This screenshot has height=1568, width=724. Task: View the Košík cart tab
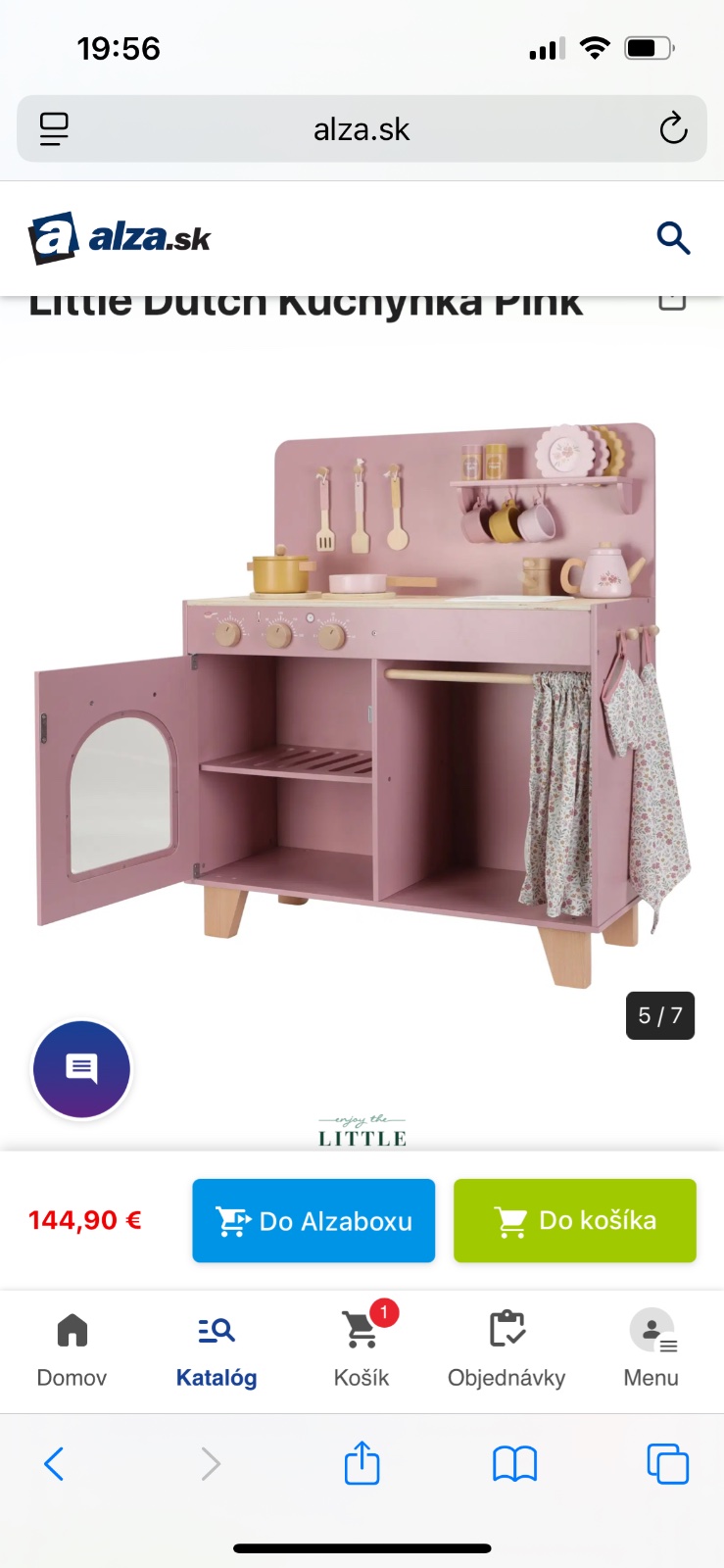[362, 1350]
